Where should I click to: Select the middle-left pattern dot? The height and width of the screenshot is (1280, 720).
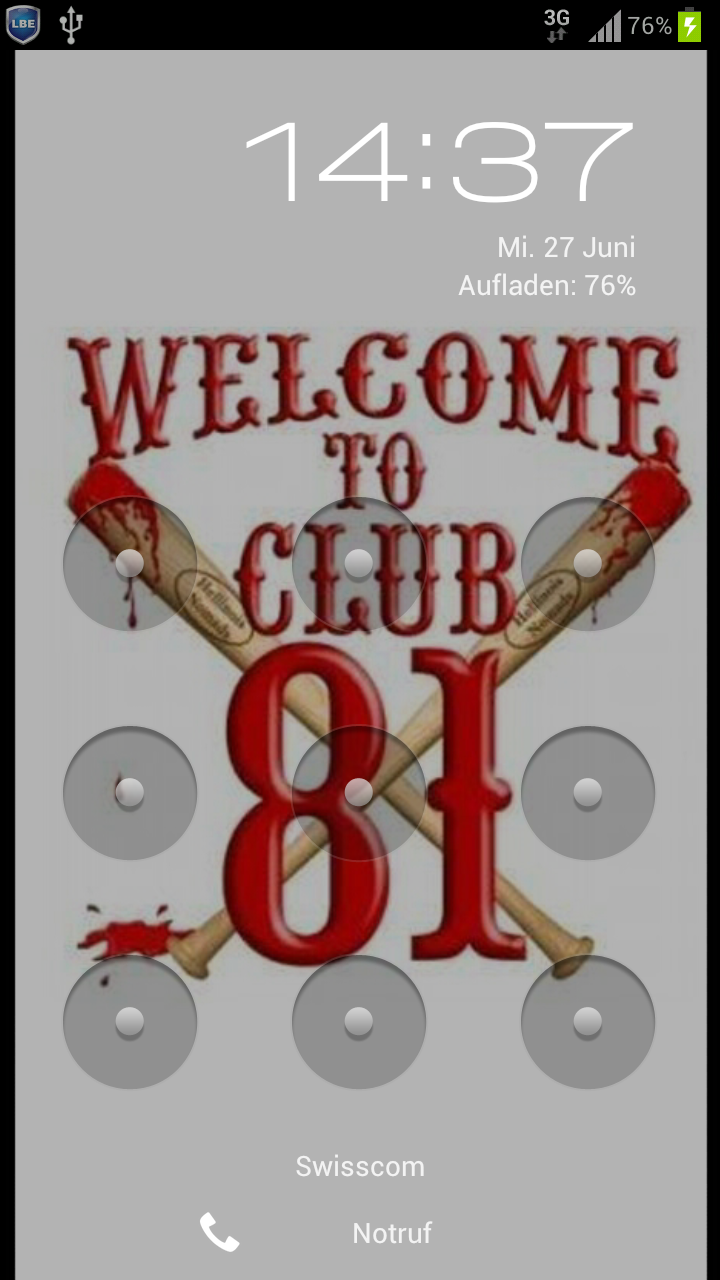[x=130, y=793]
